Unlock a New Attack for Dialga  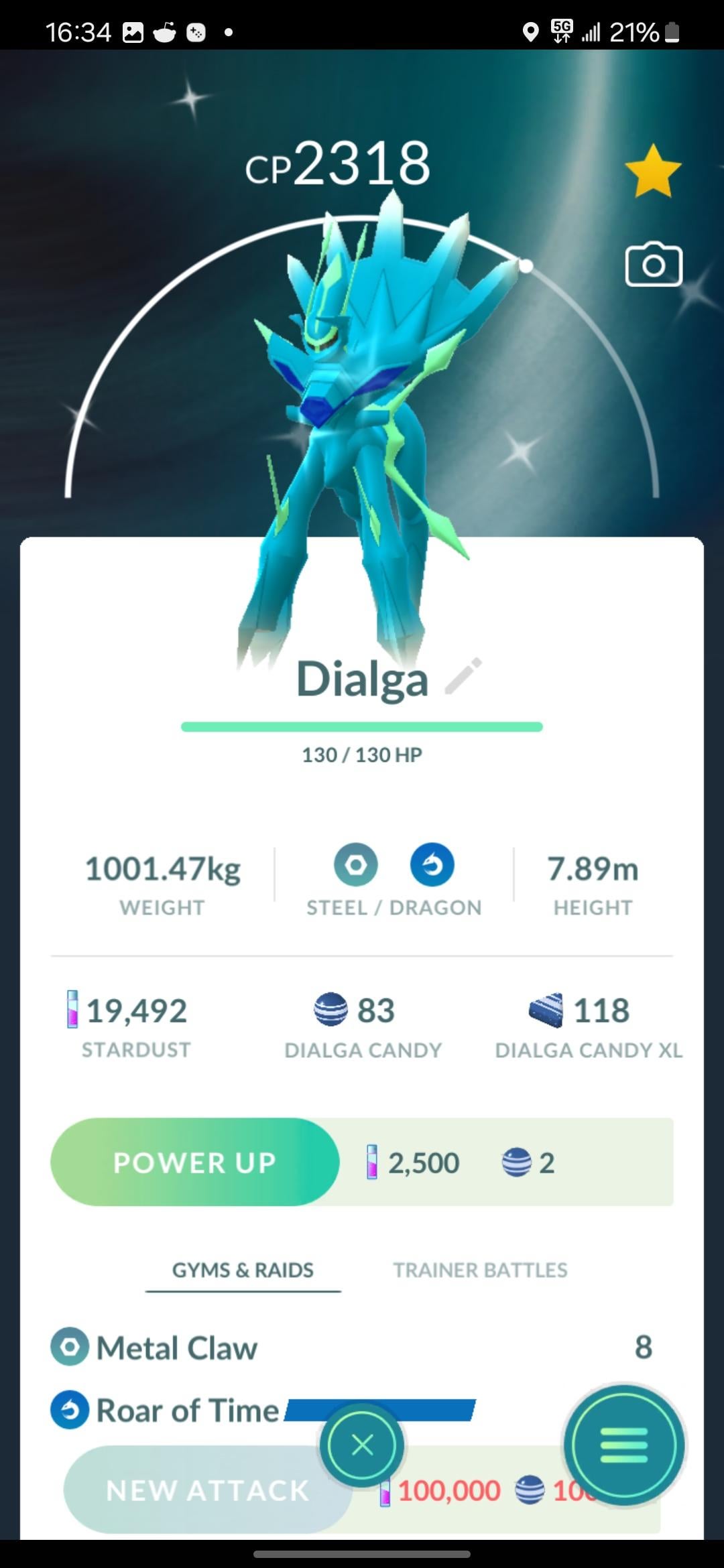[x=208, y=1490]
